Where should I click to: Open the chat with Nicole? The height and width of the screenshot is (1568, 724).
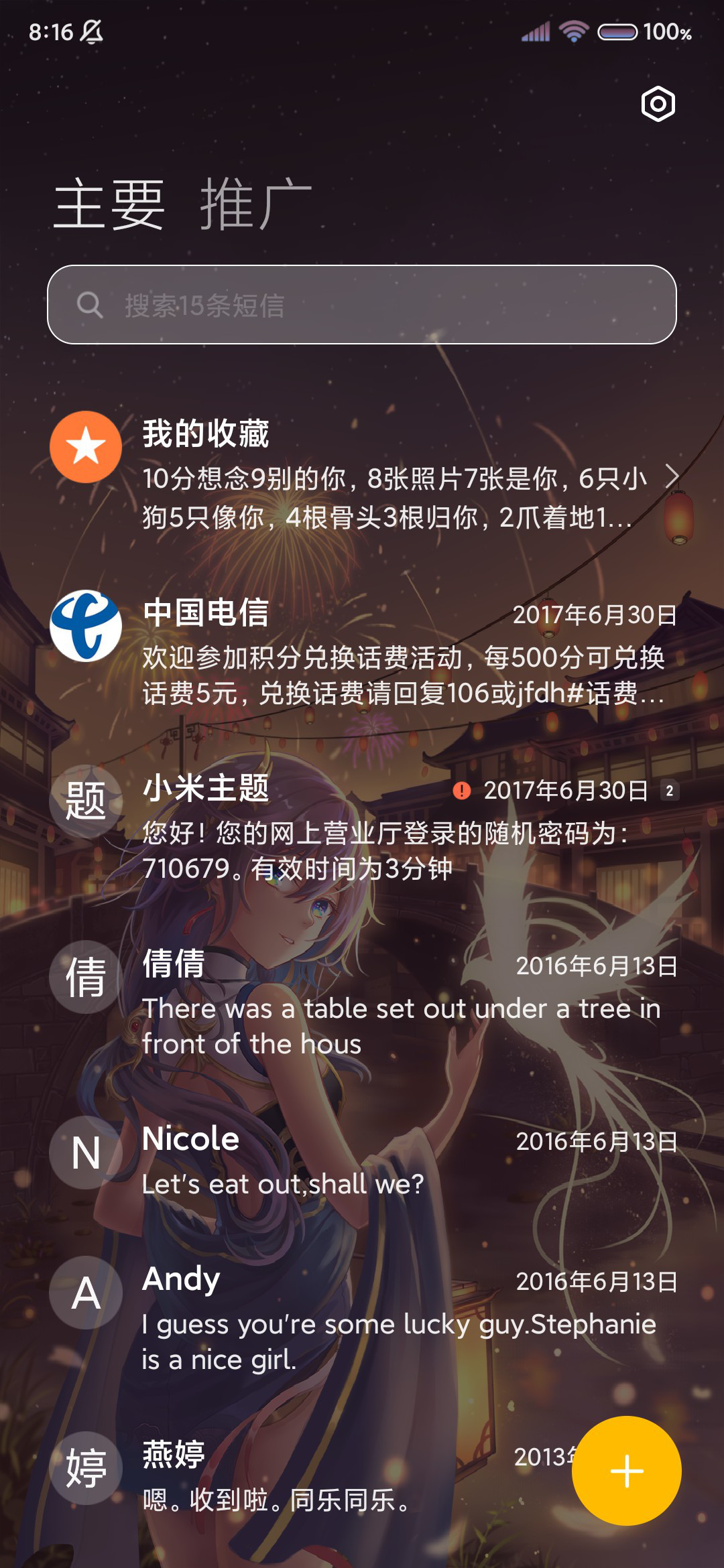pos(362,1161)
